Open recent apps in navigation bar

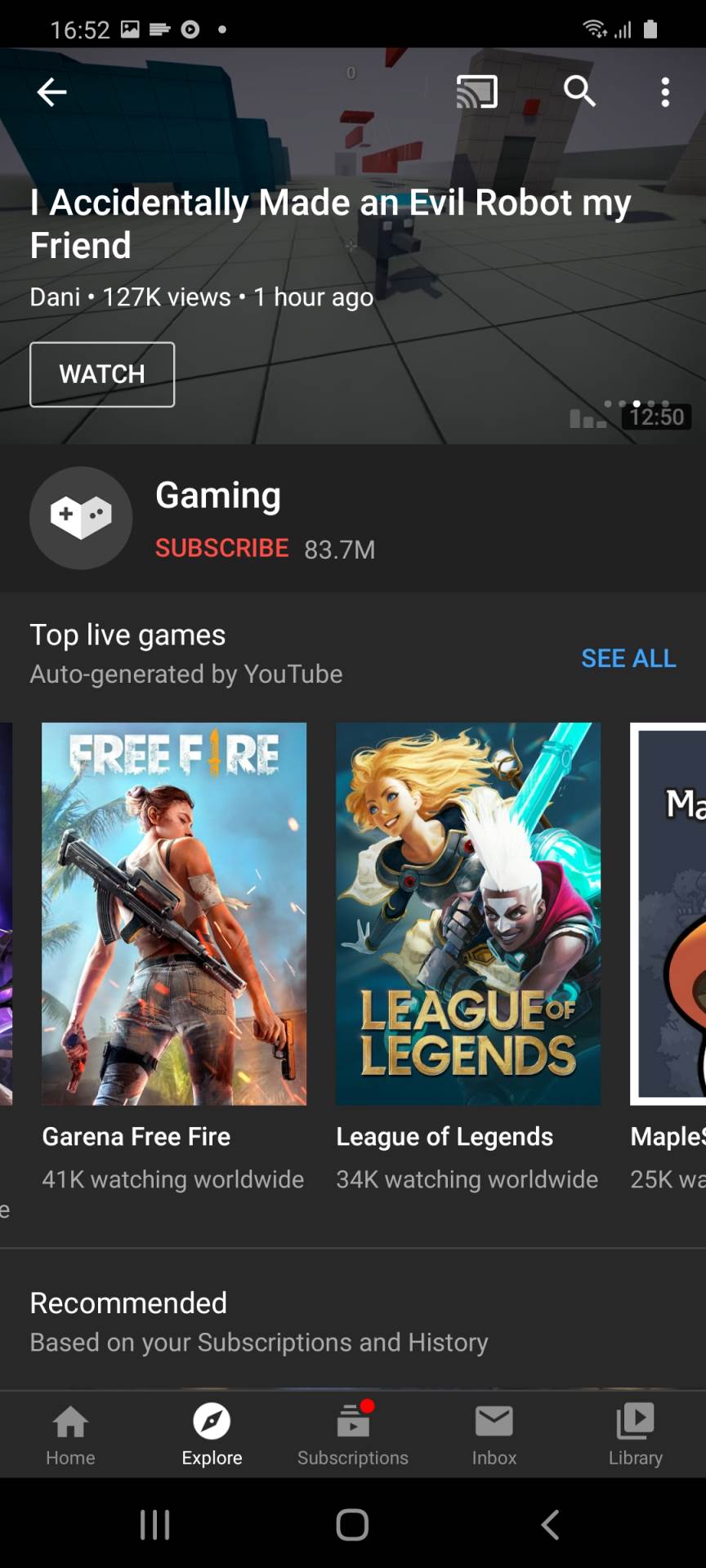(x=154, y=1524)
